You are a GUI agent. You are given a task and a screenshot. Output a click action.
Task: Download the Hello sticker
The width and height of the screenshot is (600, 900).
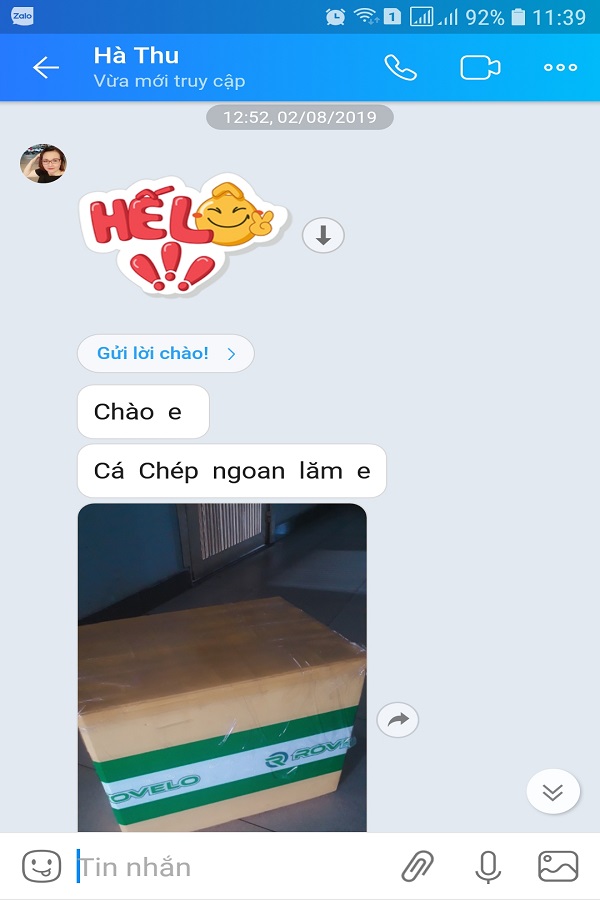323,236
